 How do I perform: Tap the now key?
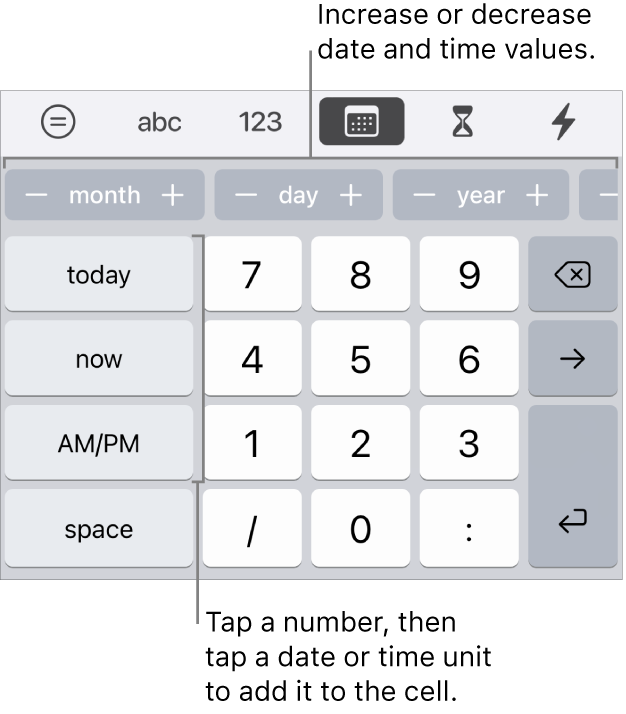[x=99, y=359]
